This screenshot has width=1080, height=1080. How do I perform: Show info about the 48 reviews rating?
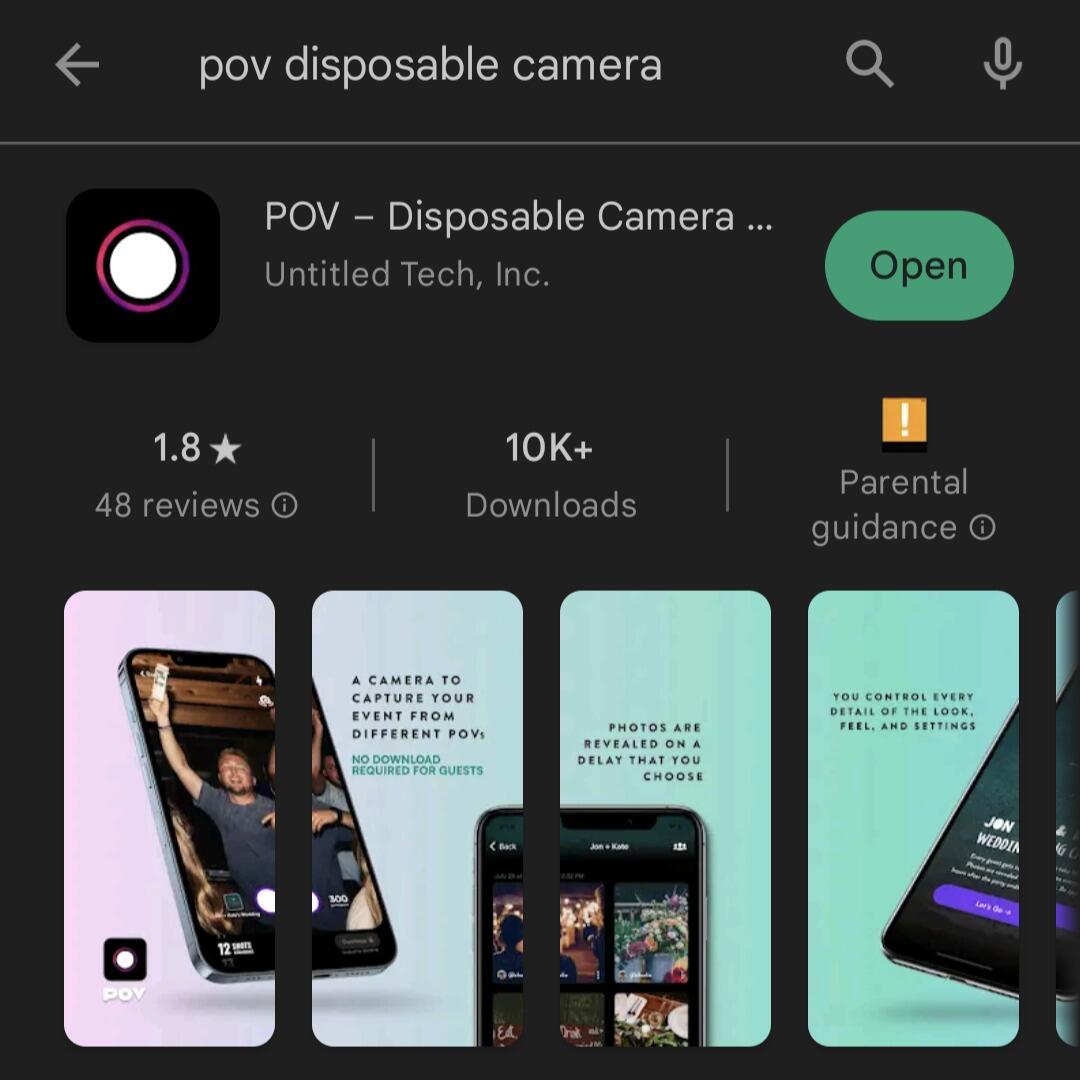285,506
